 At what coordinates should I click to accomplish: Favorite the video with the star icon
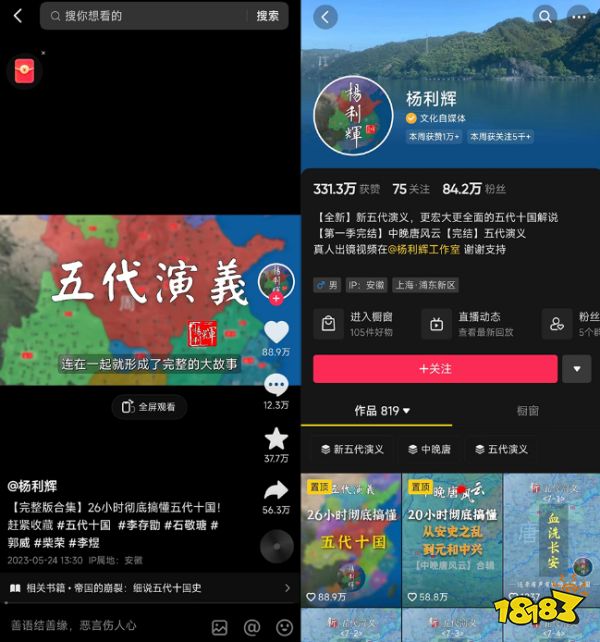coord(276,439)
